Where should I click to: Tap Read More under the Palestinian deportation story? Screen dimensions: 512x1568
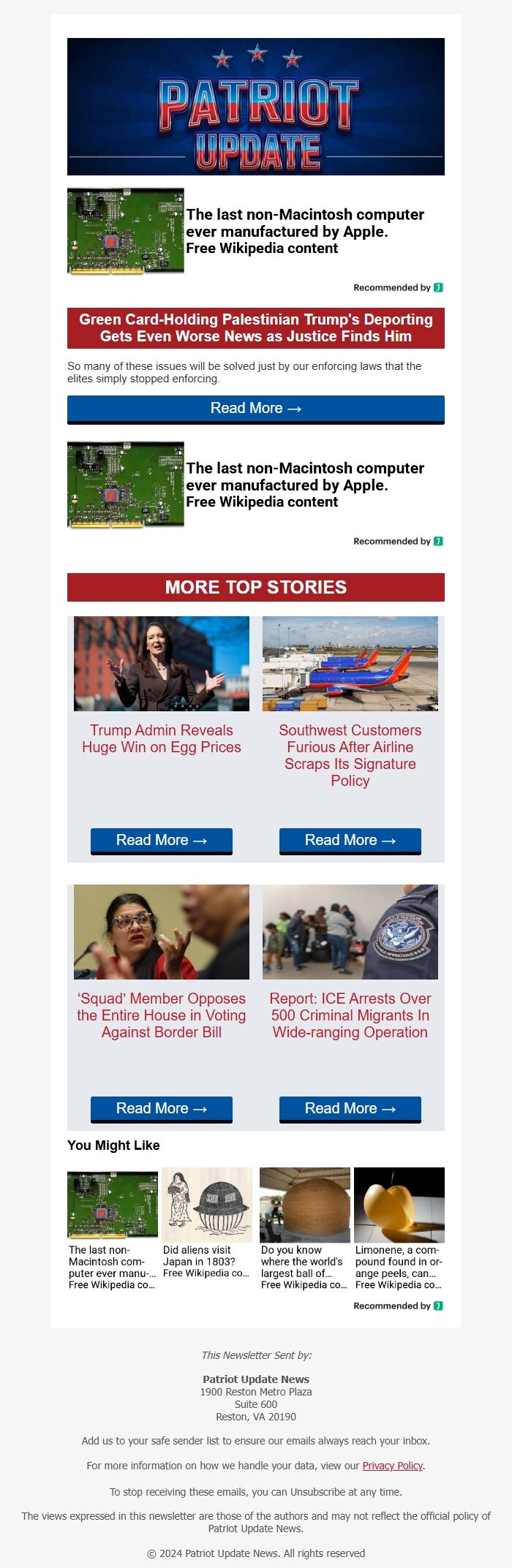(x=256, y=409)
